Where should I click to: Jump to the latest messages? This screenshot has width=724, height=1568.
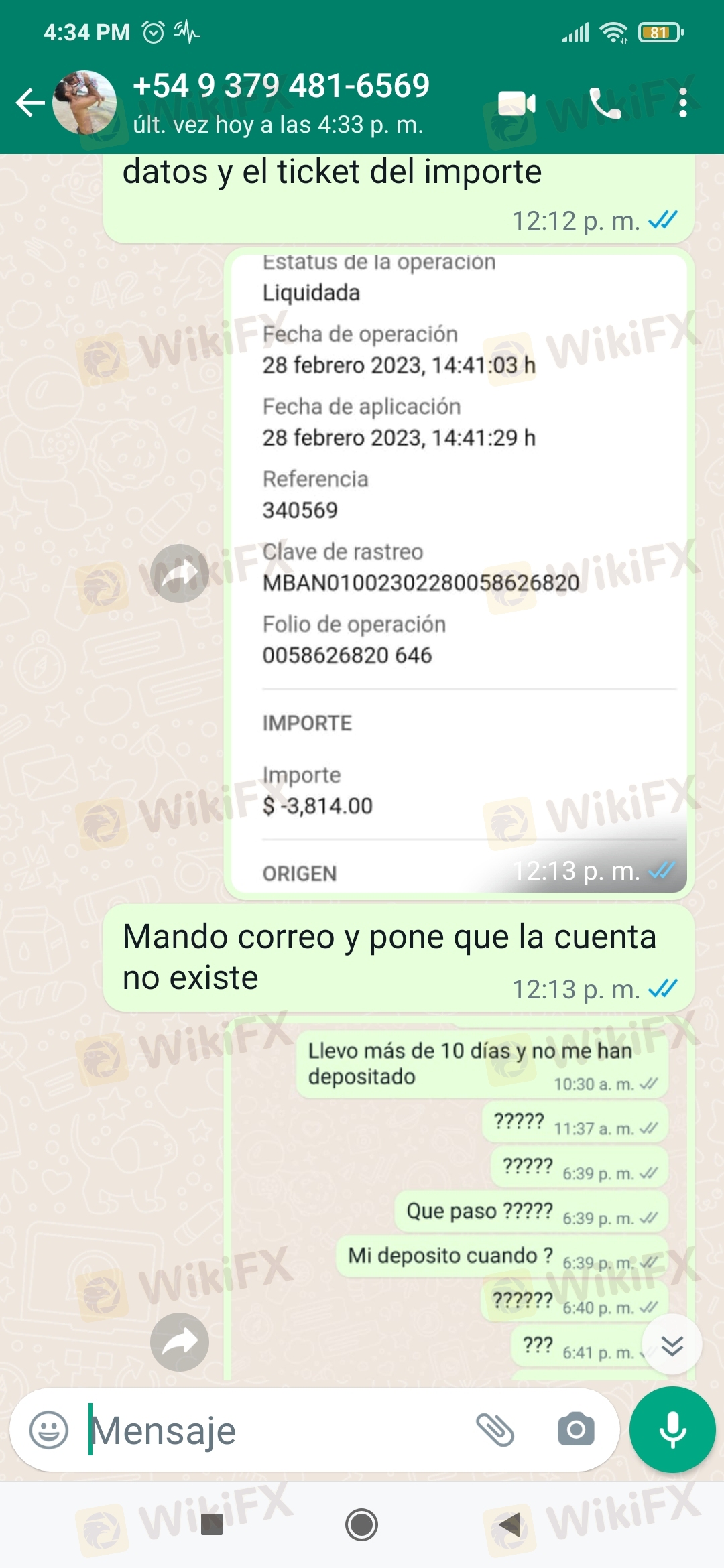(672, 1345)
